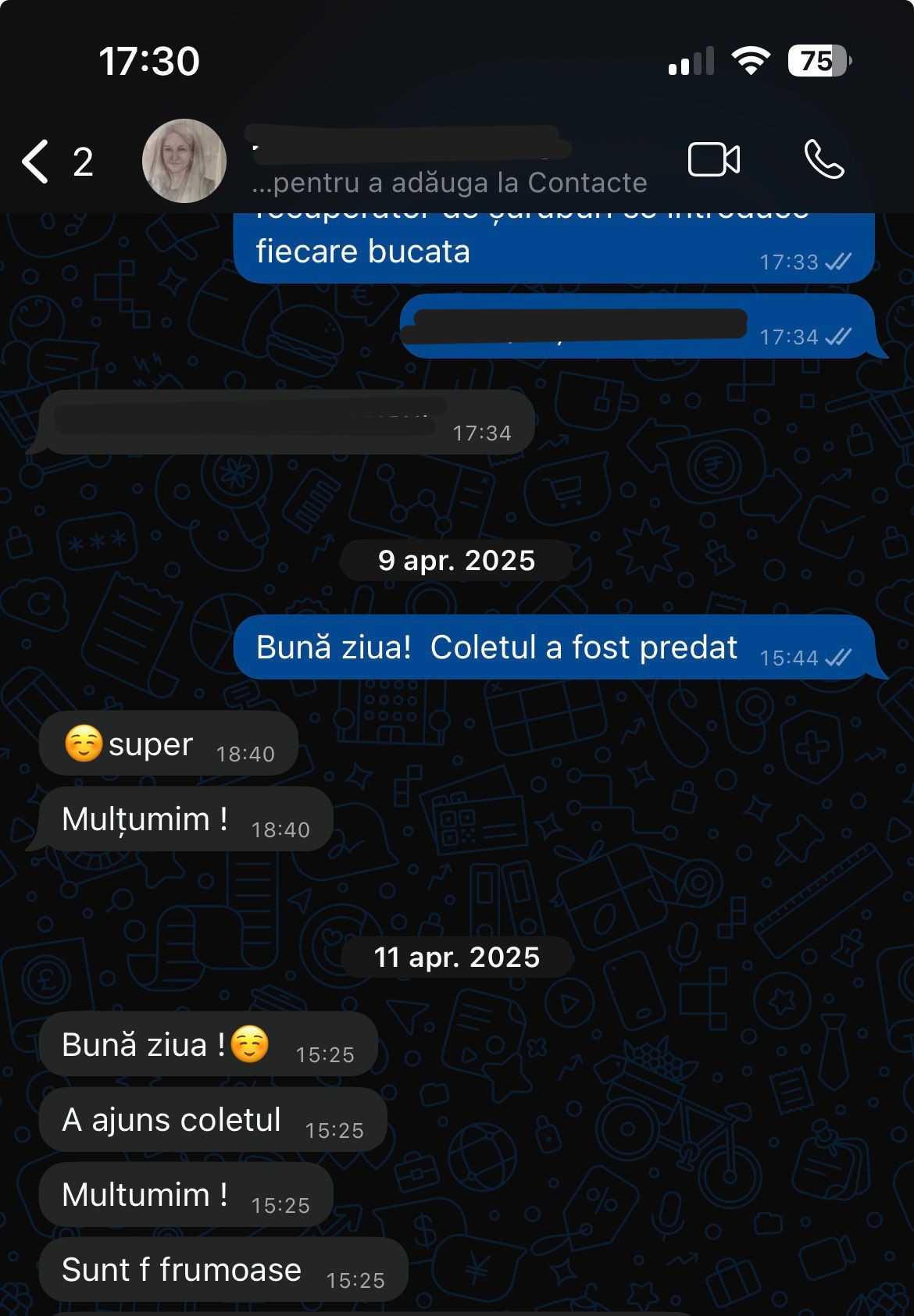Start a video call with this contact
This screenshot has width=914, height=1316.
coord(713,160)
